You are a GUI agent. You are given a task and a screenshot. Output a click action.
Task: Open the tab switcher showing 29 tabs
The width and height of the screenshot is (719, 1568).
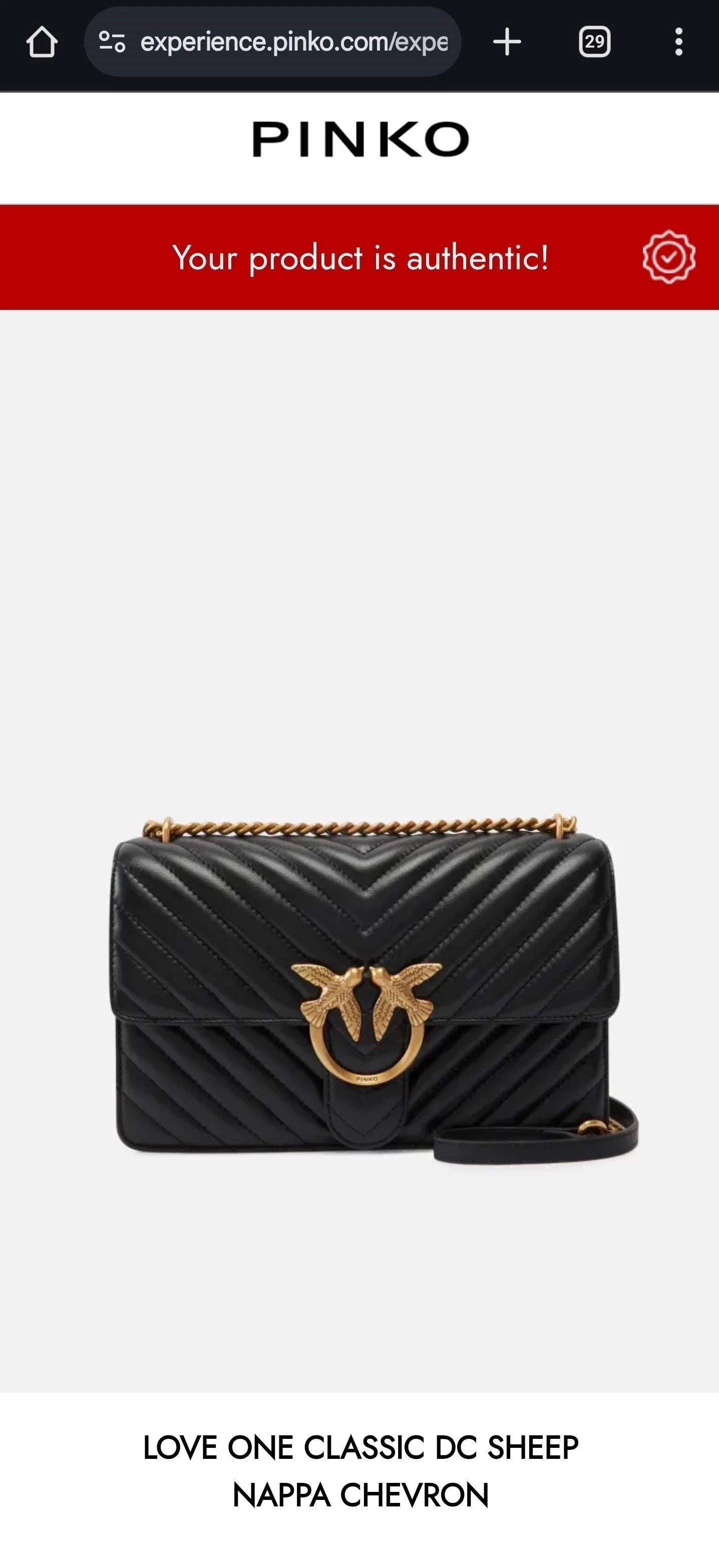pos(594,42)
